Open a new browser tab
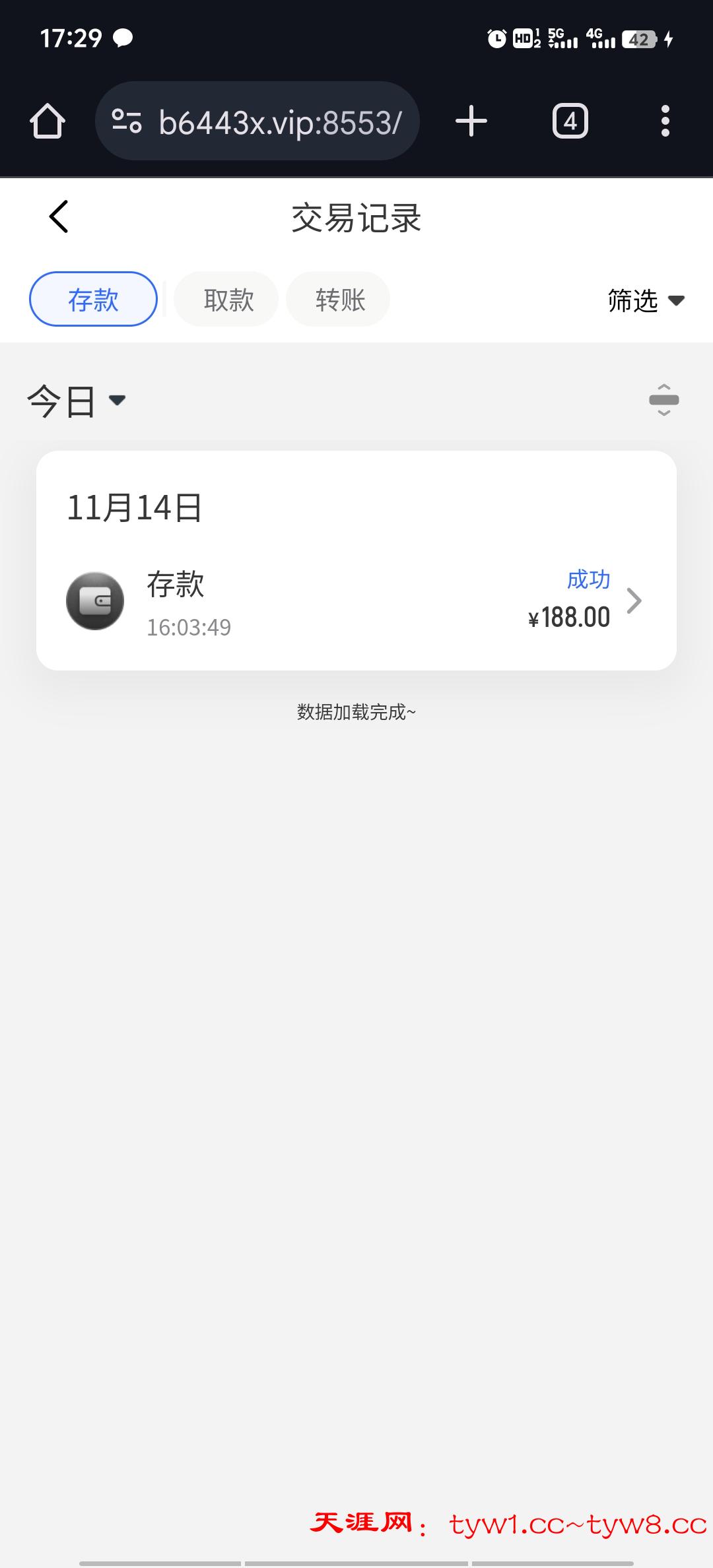Screen dimensions: 713x1568 [x=471, y=121]
